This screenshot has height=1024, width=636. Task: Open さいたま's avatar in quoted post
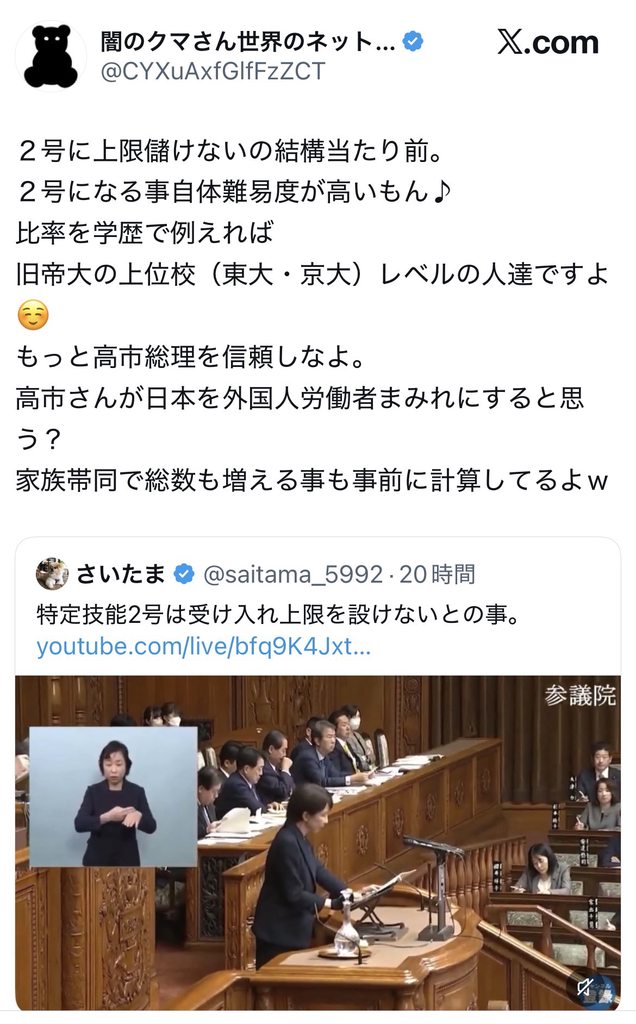52,574
